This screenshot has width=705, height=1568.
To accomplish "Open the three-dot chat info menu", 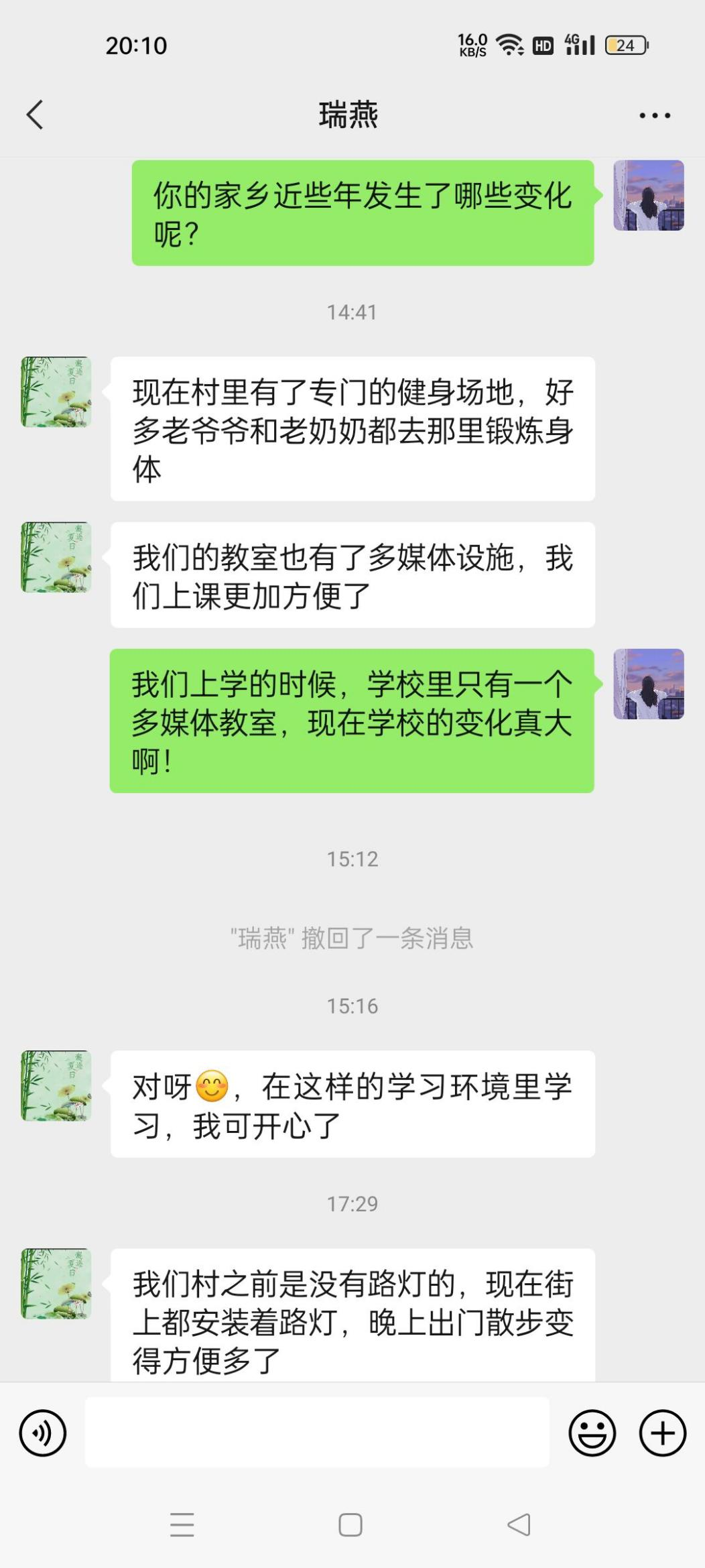I will (x=654, y=115).
